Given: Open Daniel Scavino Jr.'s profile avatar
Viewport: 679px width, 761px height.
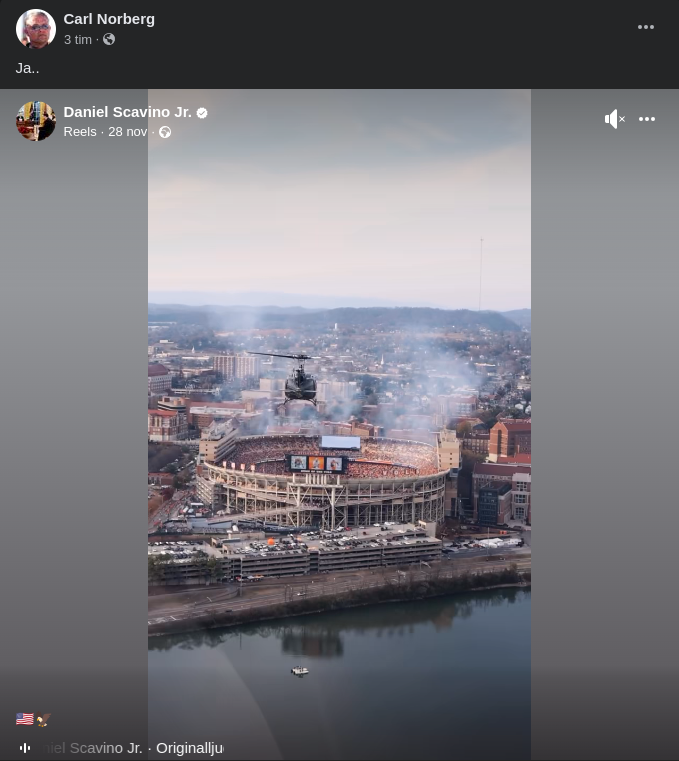Looking at the screenshot, I should tap(36, 121).
